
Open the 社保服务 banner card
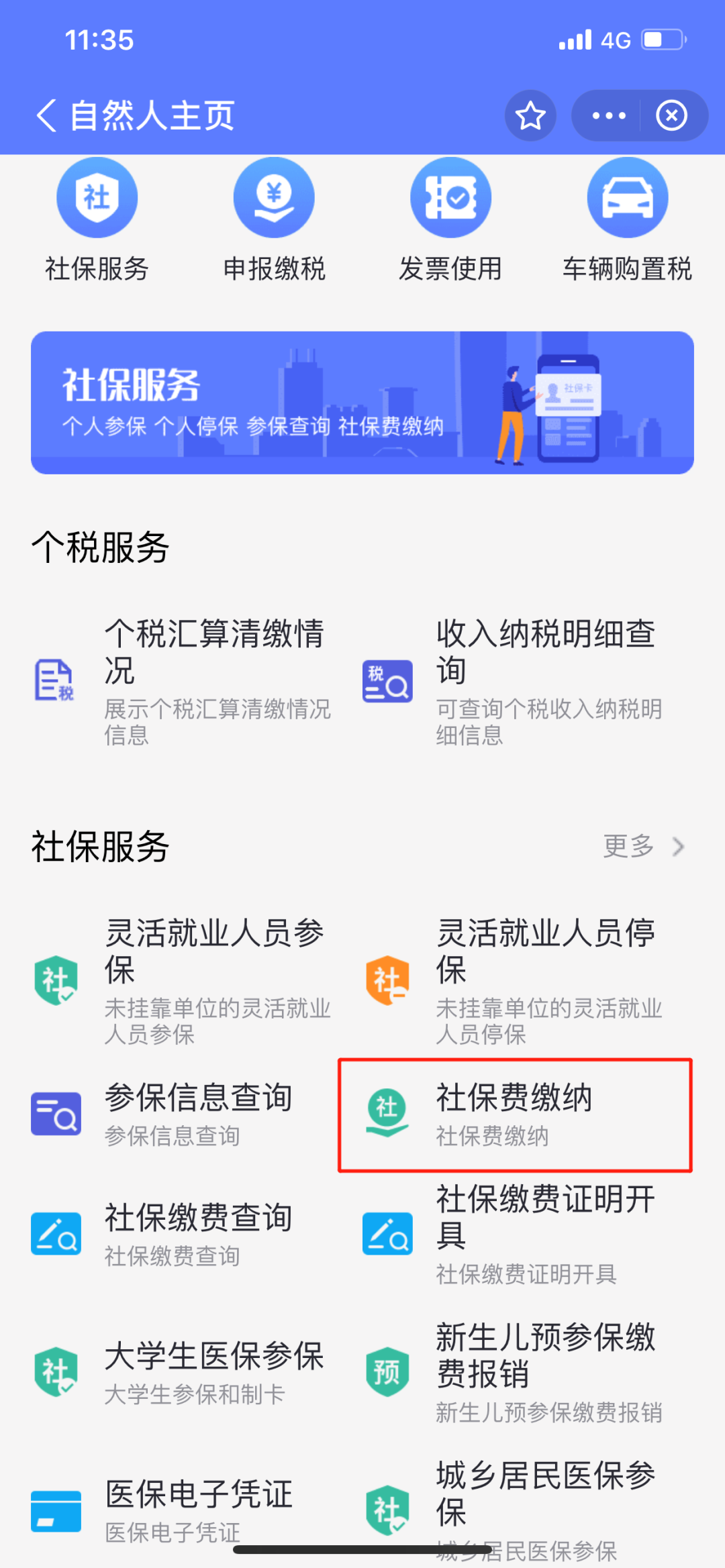pos(362,403)
